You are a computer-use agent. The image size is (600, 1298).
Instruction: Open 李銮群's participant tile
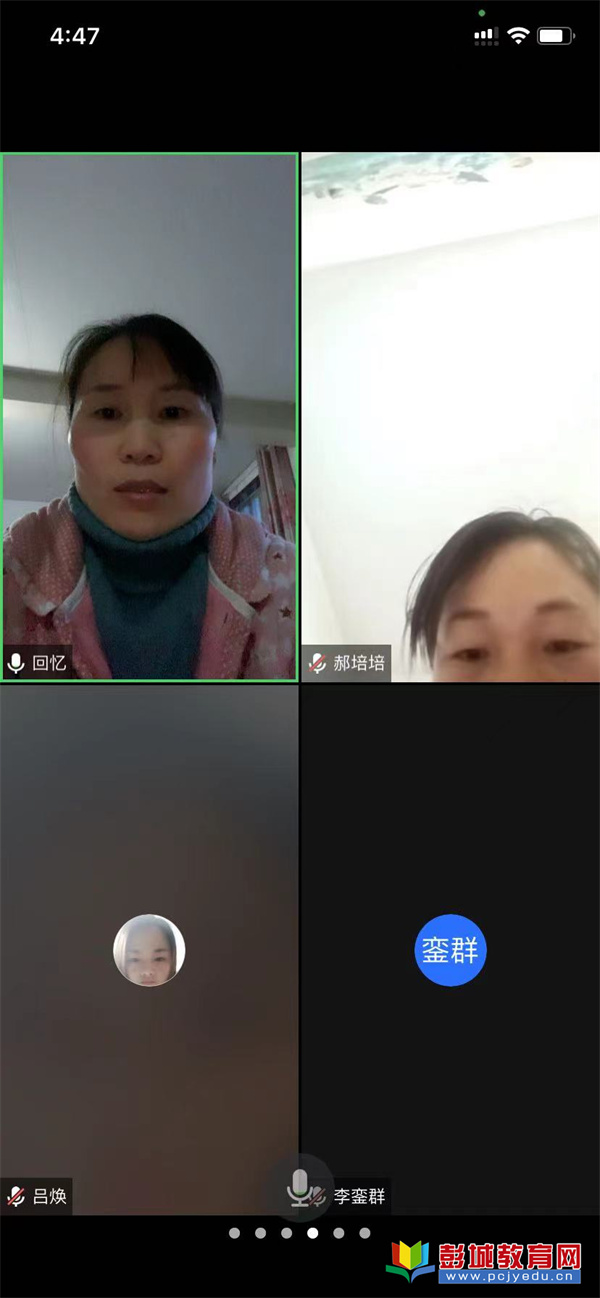pos(450,950)
